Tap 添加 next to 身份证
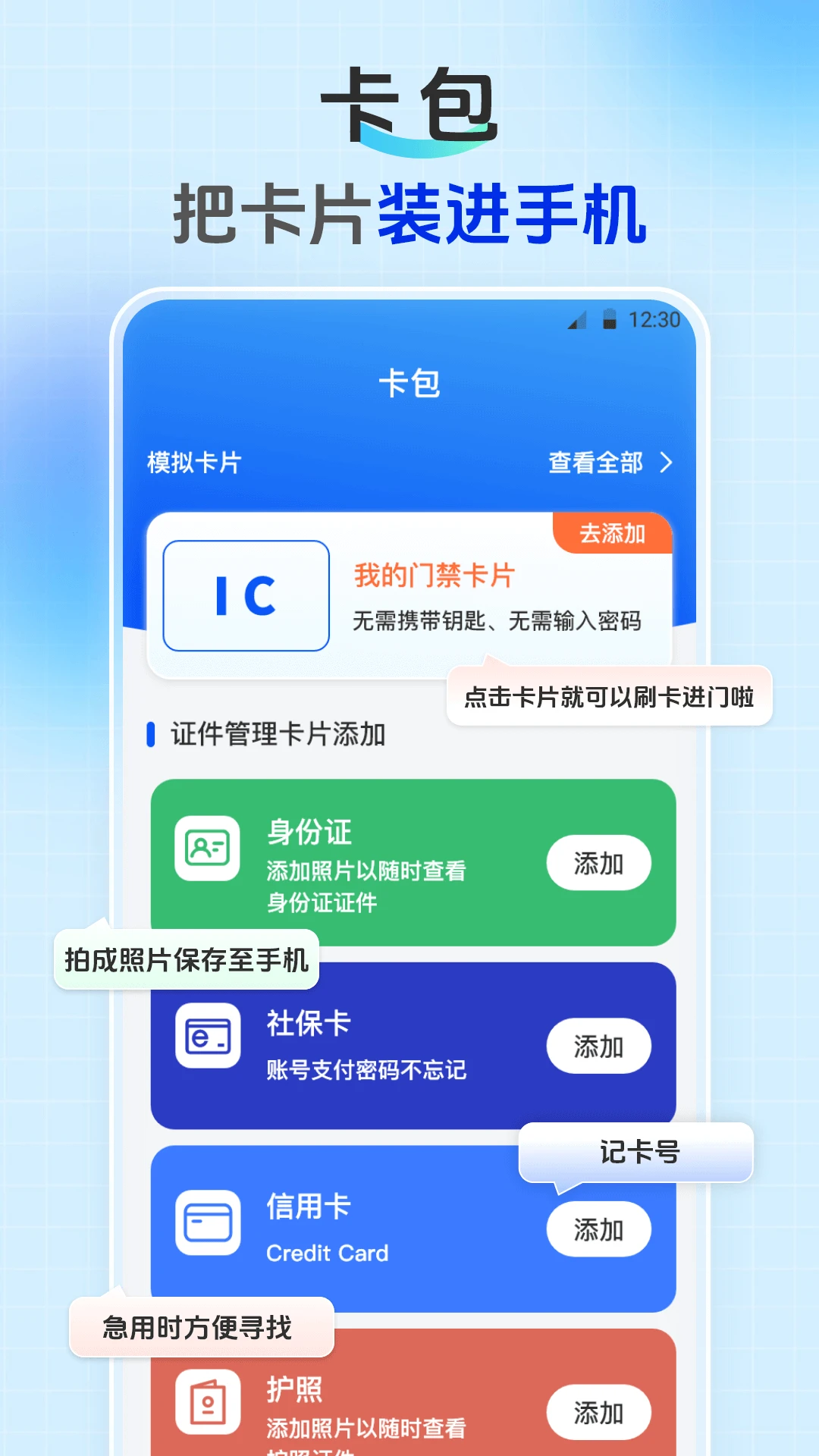The width and height of the screenshot is (819, 1456). click(x=598, y=862)
